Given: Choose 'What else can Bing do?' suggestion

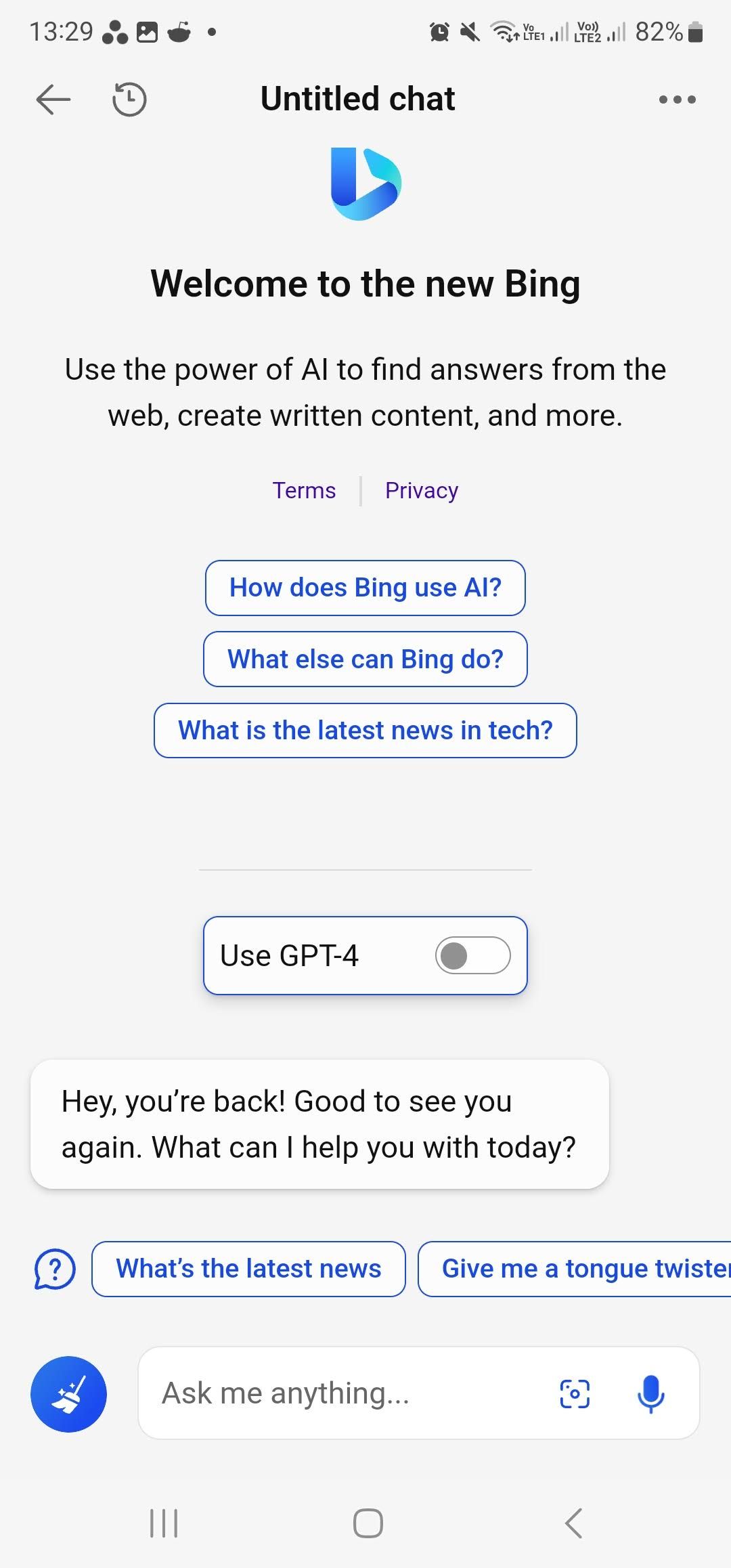Looking at the screenshot, I should [365, 659].
